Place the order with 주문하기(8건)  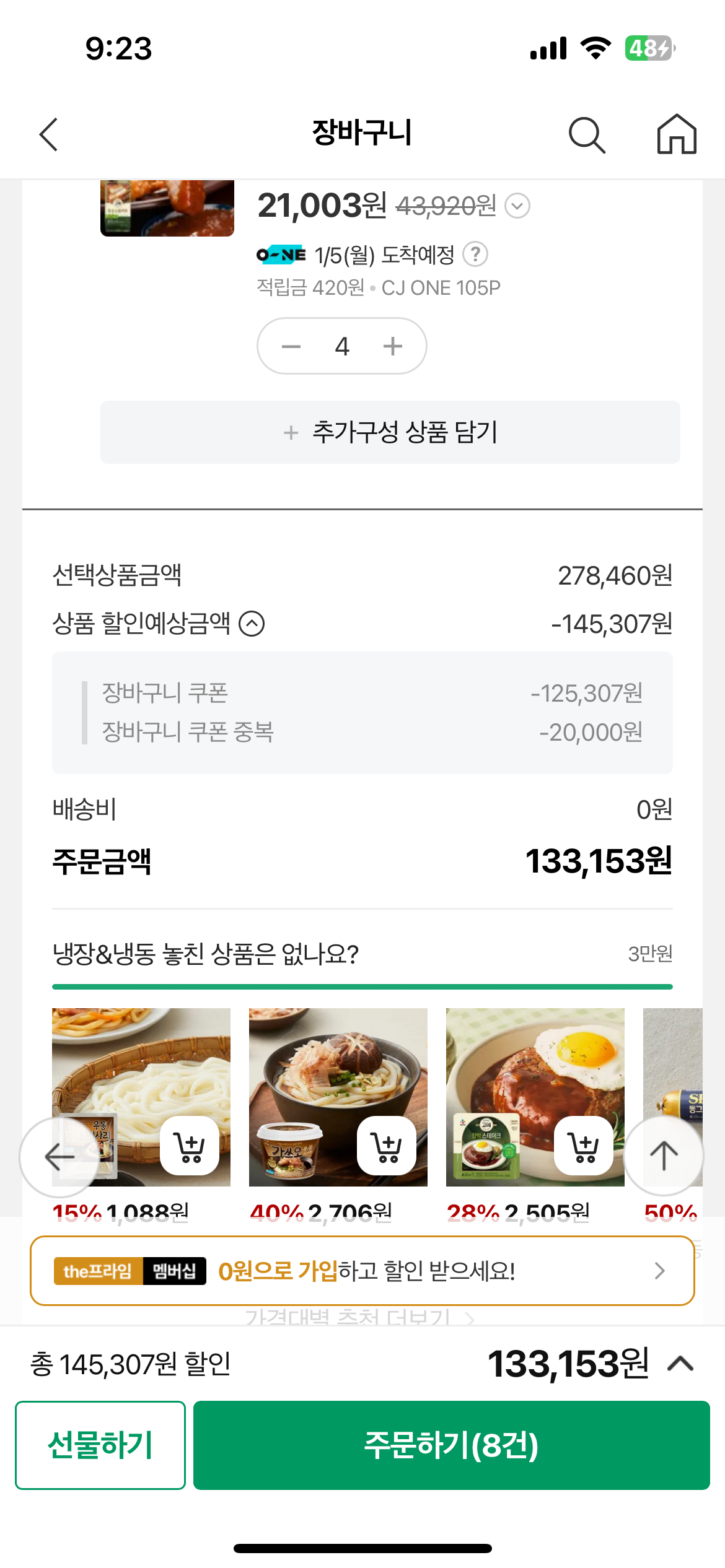point(451,1445)
